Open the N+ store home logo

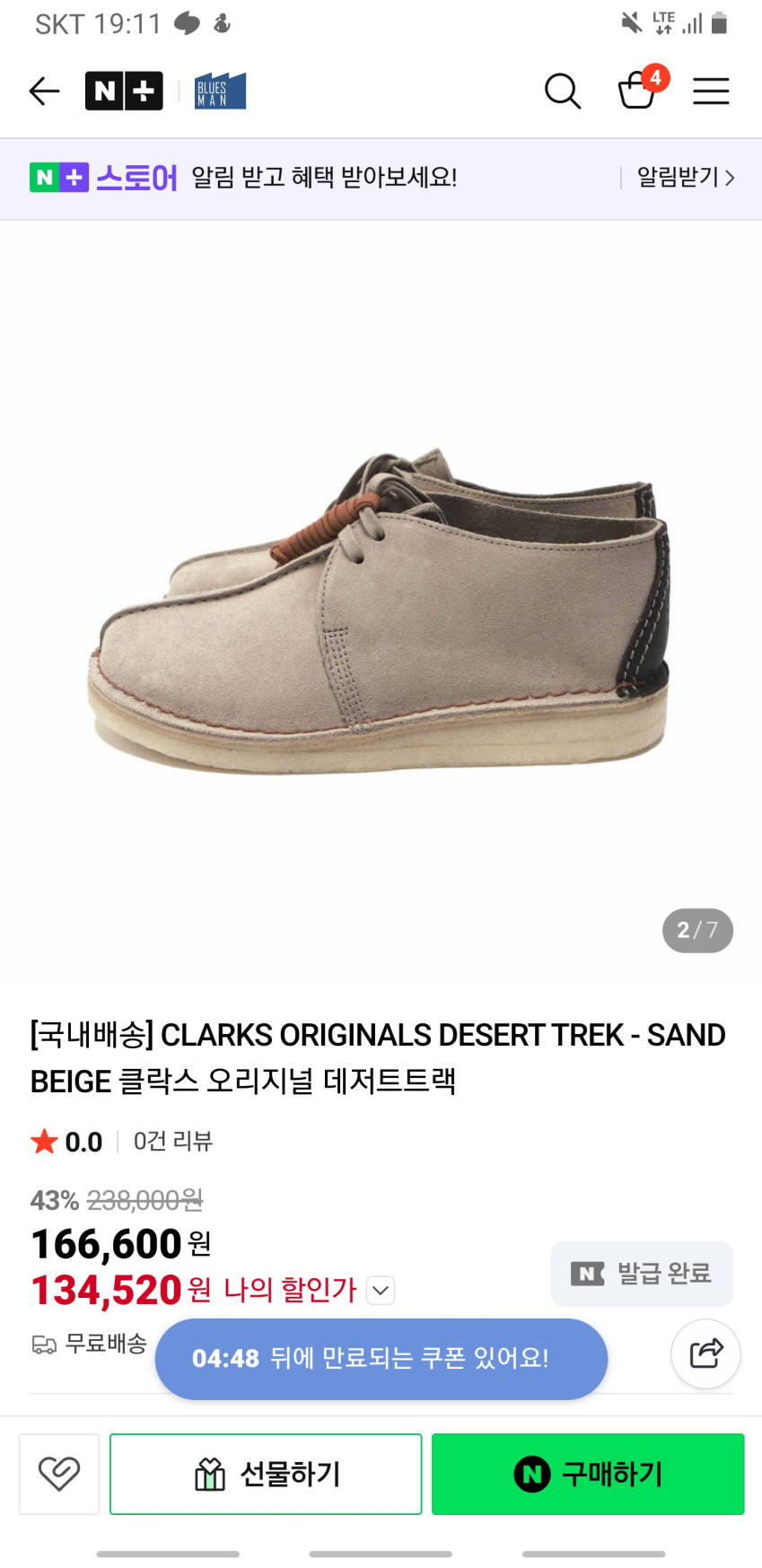tap(124, 91)
